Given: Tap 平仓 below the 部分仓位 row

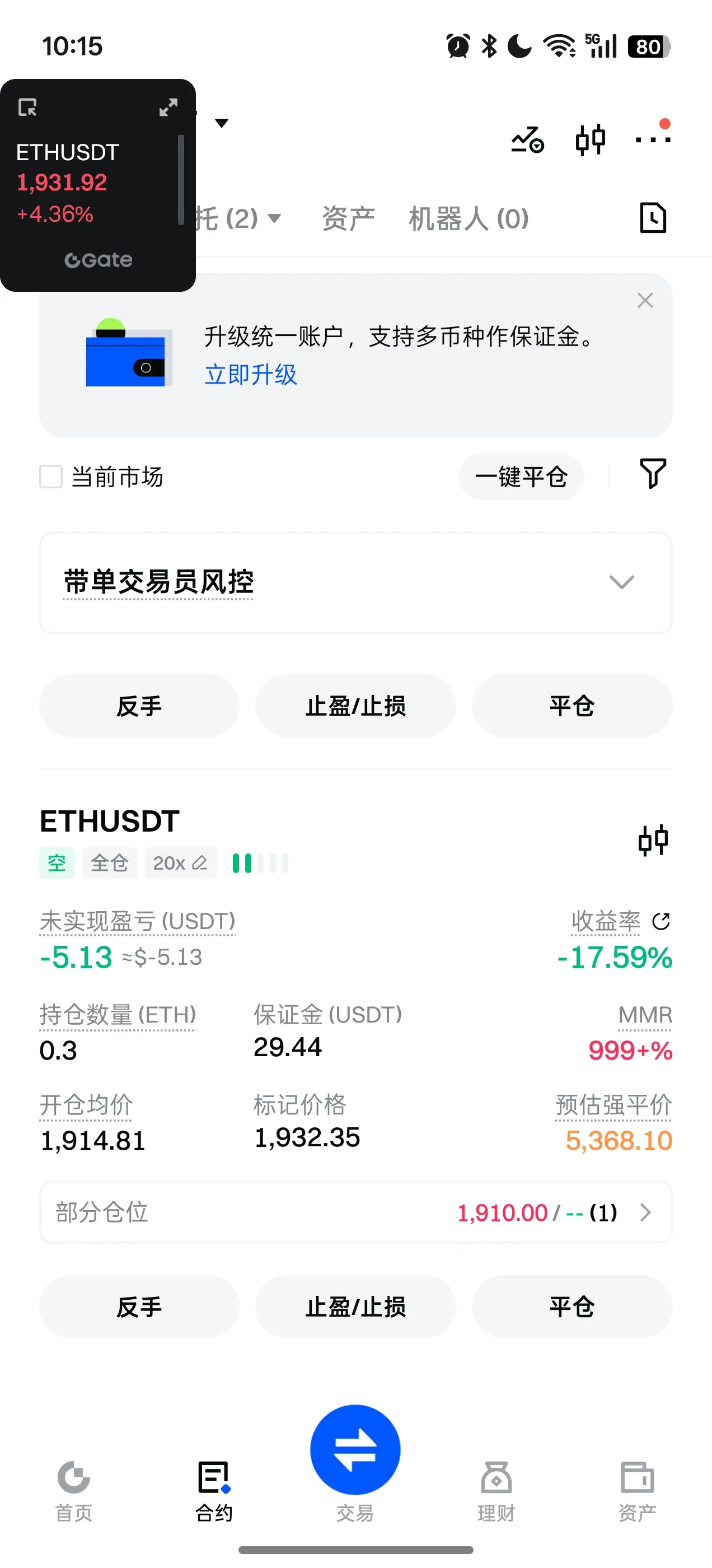Looking at the screenshot, I should point(572,1307).
